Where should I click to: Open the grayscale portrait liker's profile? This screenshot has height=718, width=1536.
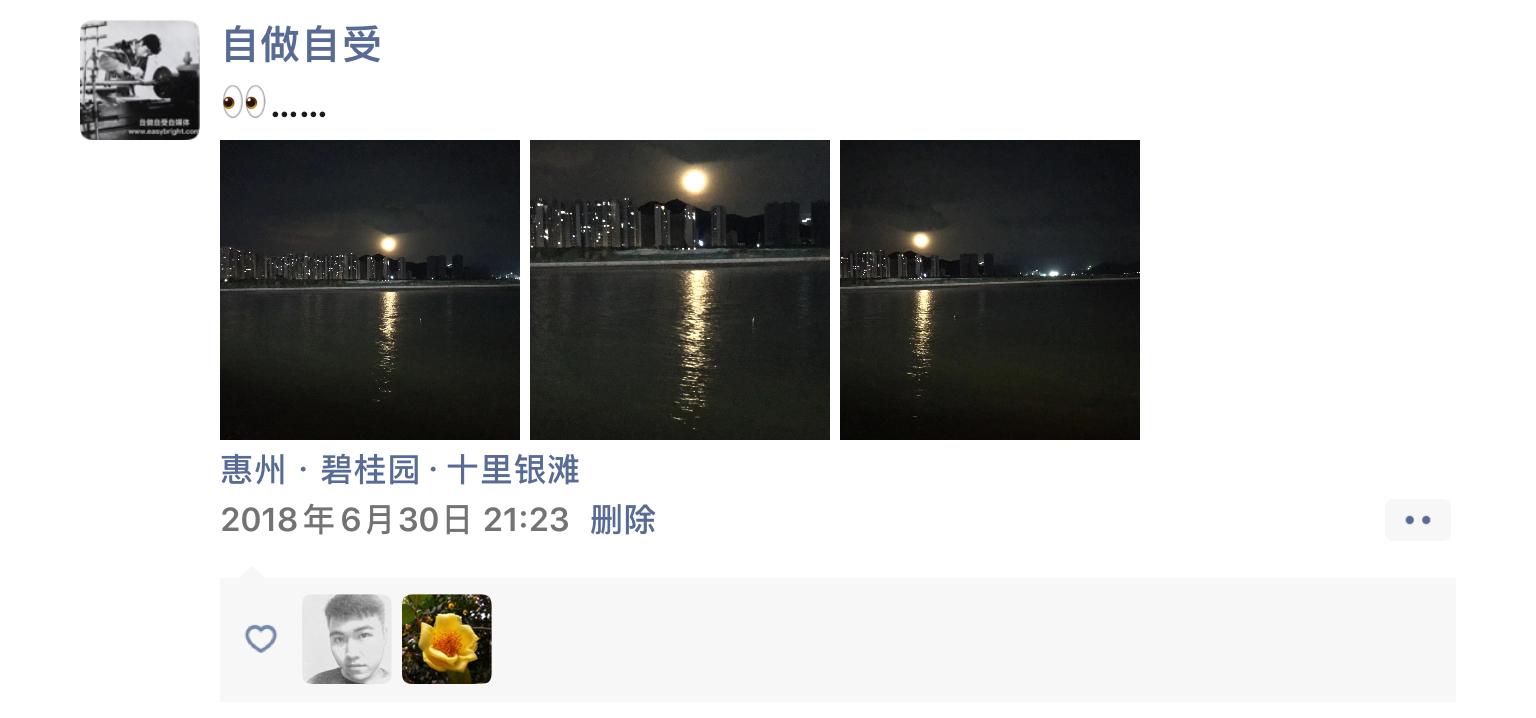[x=346, y=639]
